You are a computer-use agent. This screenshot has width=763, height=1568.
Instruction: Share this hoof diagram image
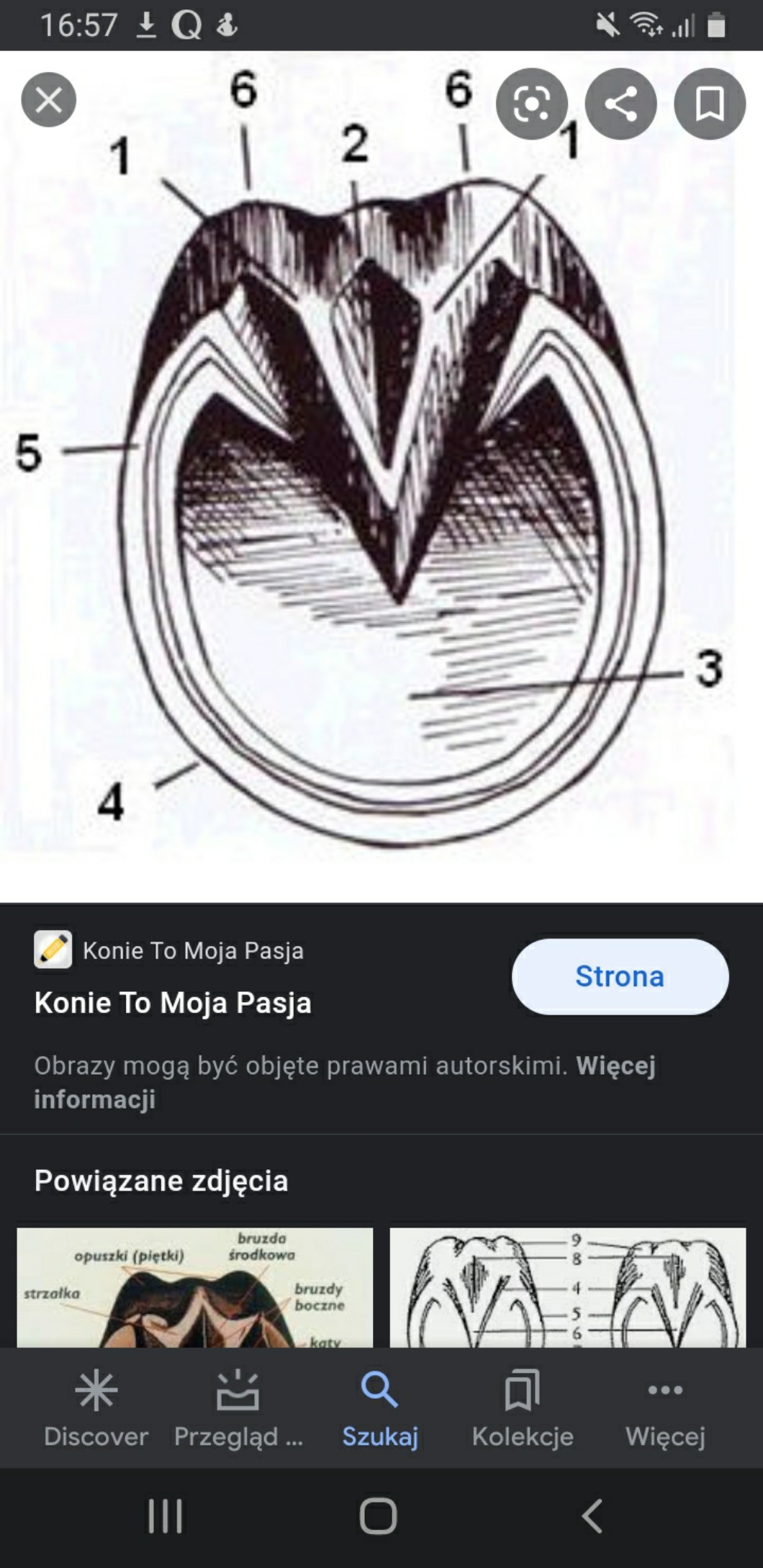[x=620, y=104]
